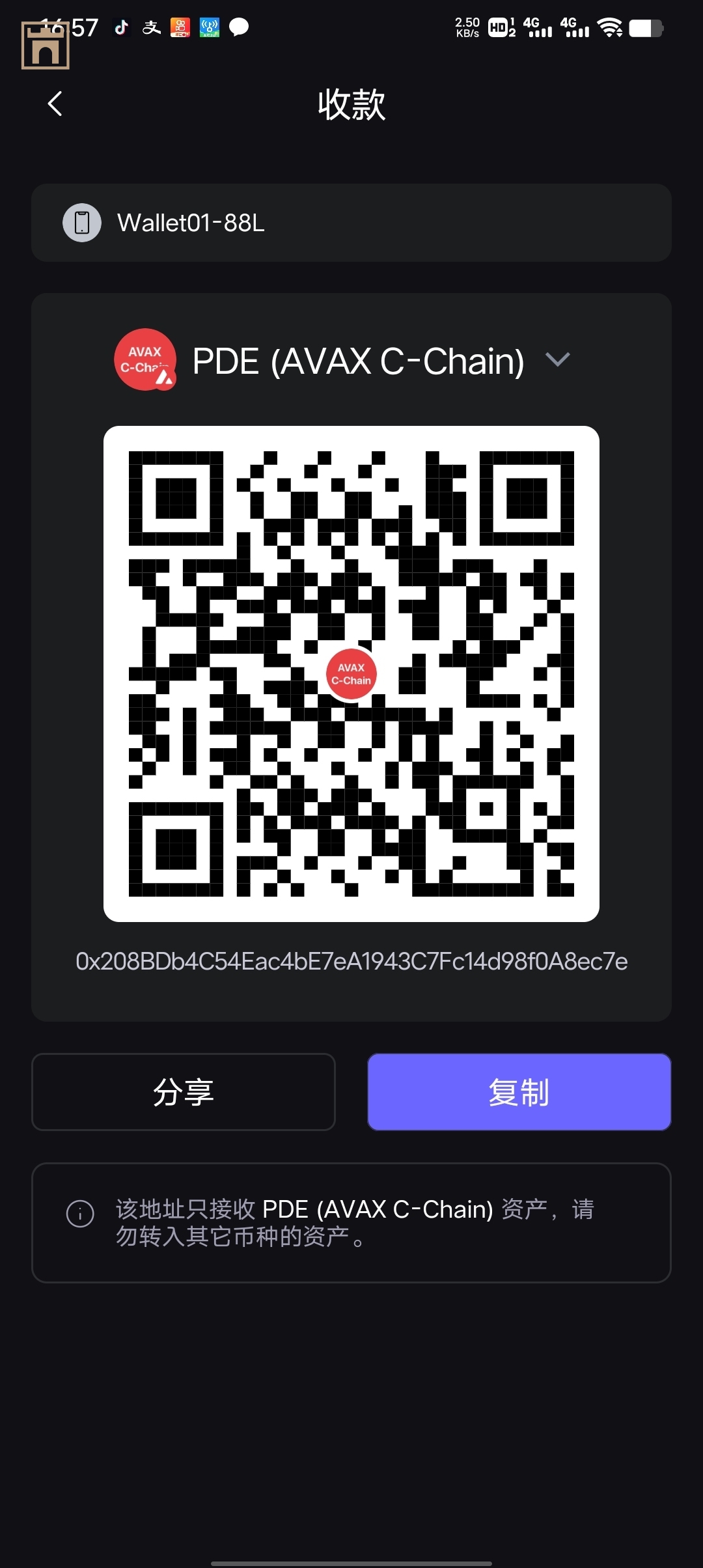This screenshot has width=703, height=1568.
Task: Tap the message bubble icon in status bar
Action: (x=238, y=27)
